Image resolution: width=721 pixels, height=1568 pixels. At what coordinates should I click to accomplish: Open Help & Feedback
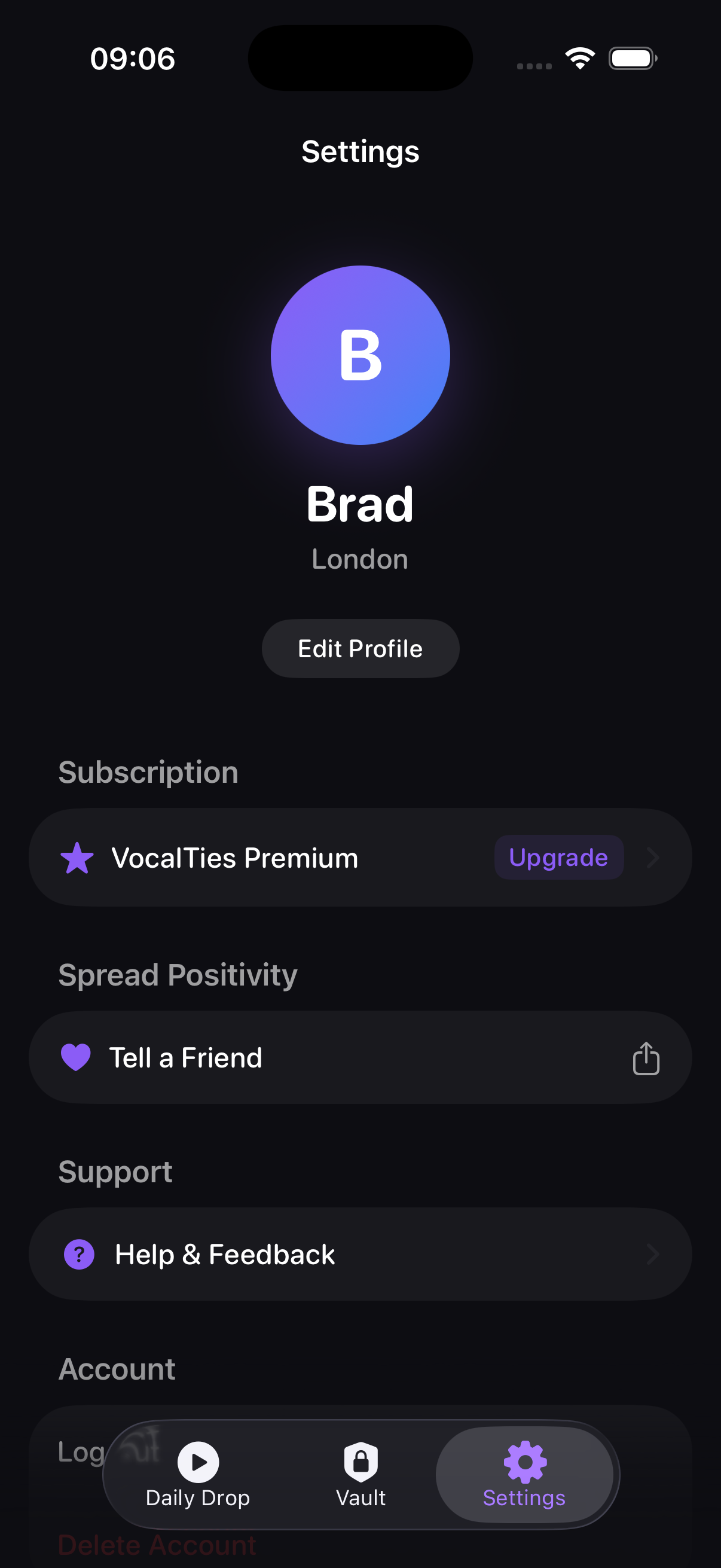360,1254
